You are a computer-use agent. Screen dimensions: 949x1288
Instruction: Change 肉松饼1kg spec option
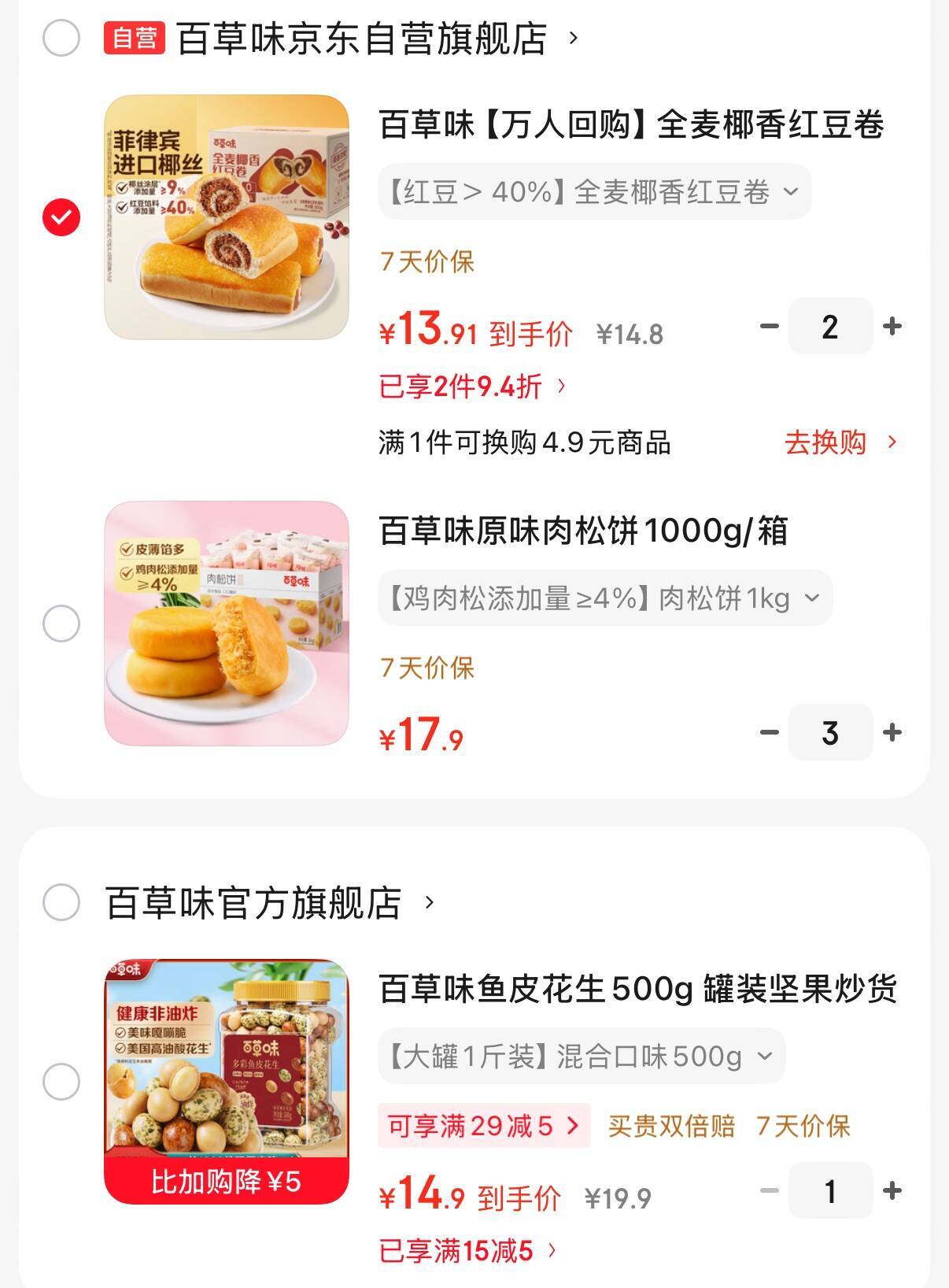click(604, 598)
